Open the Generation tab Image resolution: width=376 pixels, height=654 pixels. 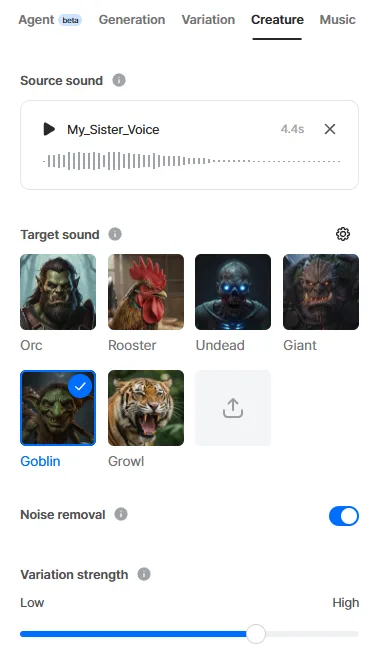(x=132, y=20)
